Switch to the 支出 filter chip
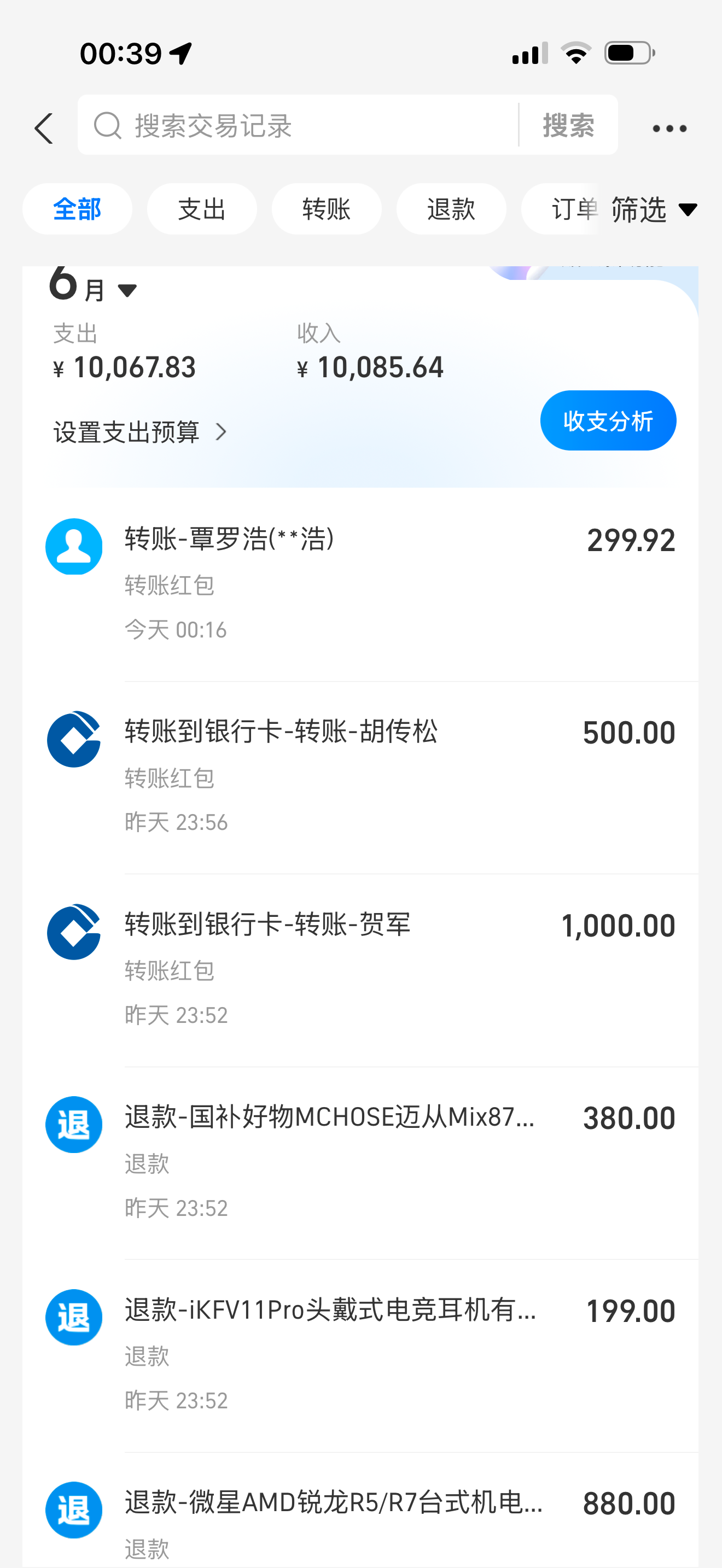Screen dimensions: 722x1568 (201, 209)
